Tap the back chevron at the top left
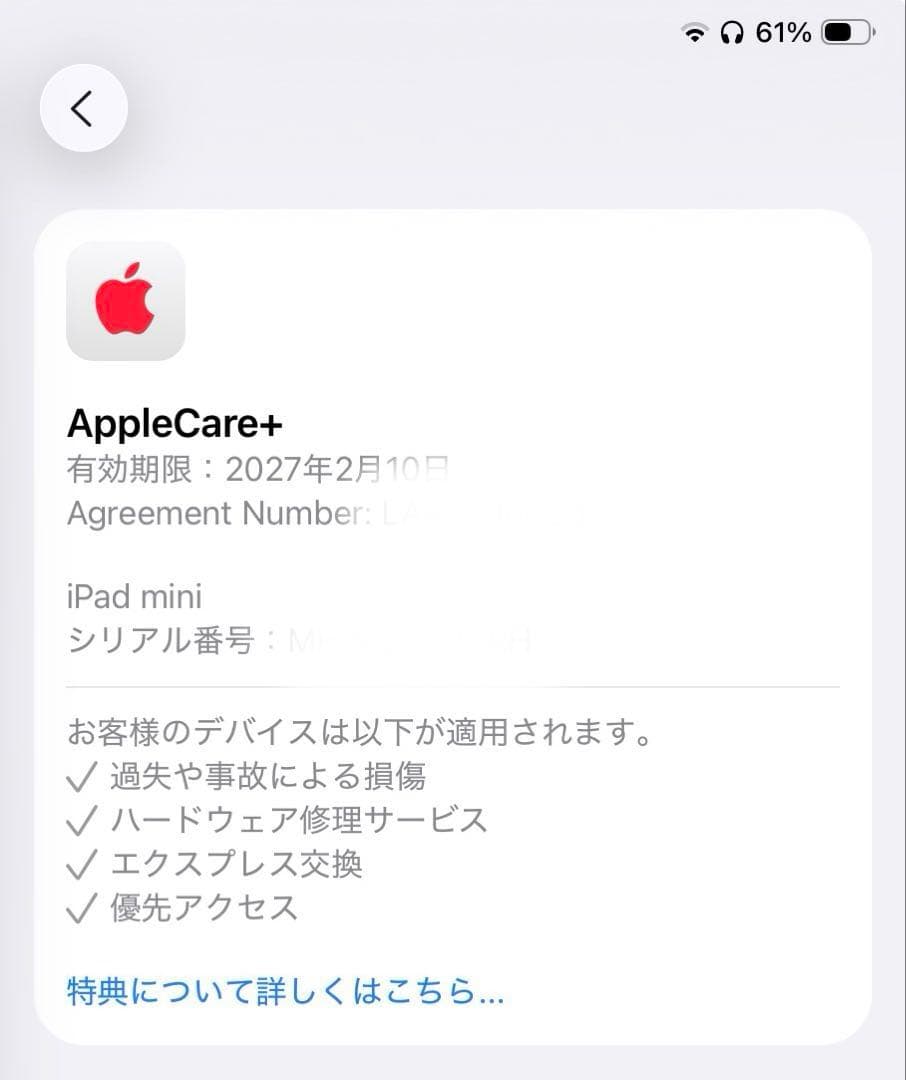This screenshot has height=1080, width=906. pos(83,107)
